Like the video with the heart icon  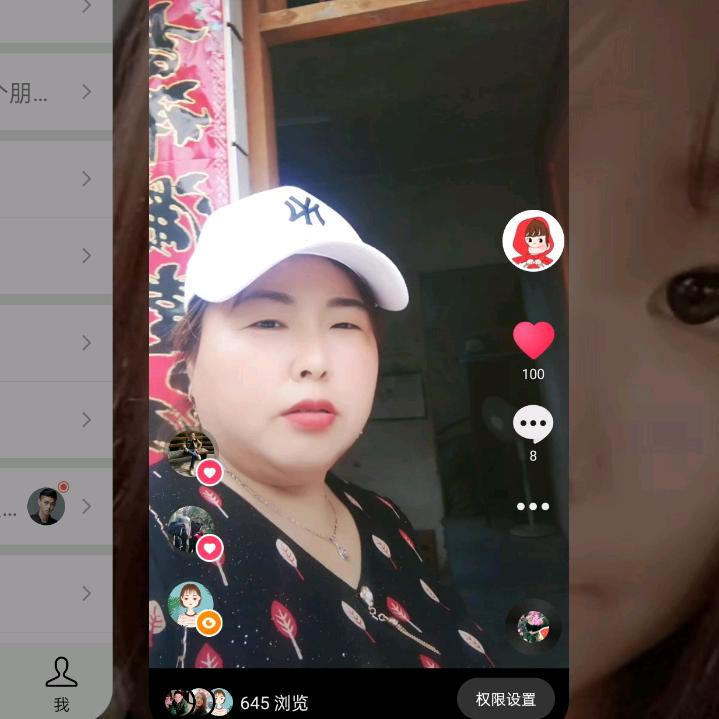(533, 341)
